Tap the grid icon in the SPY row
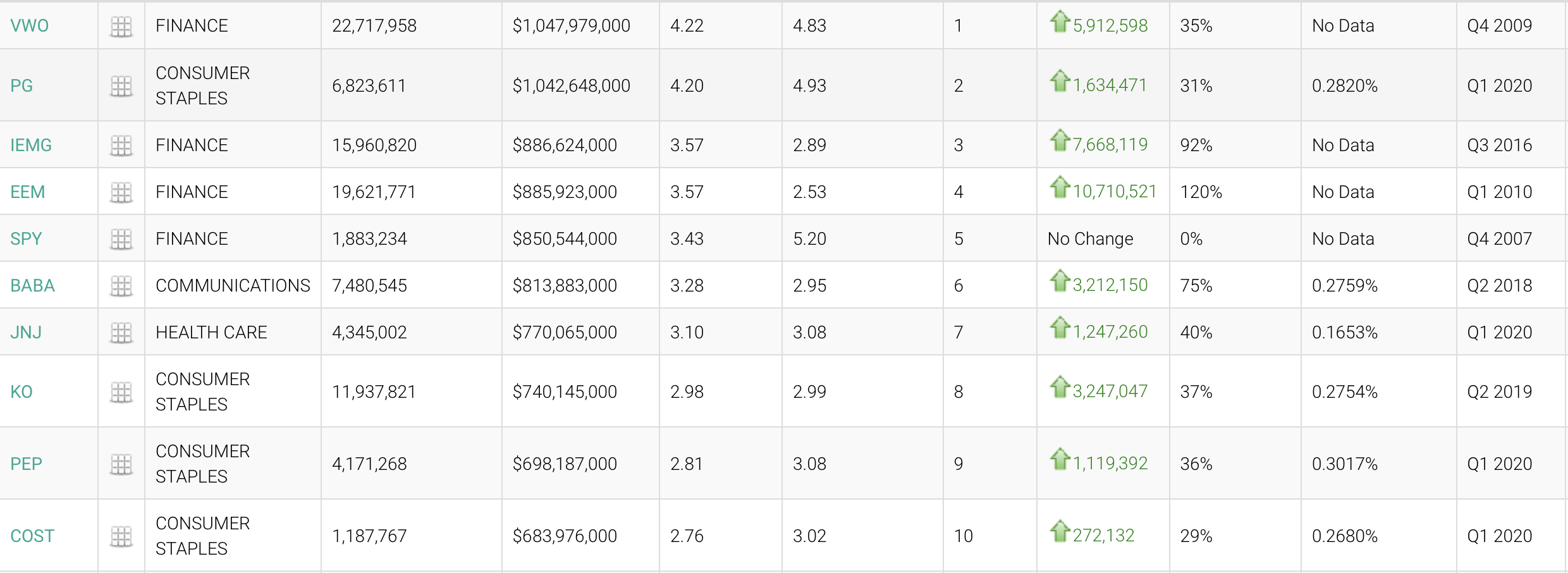Viewport: 1568px width, 573px height. pyautogui.click(x=121, y=239)
